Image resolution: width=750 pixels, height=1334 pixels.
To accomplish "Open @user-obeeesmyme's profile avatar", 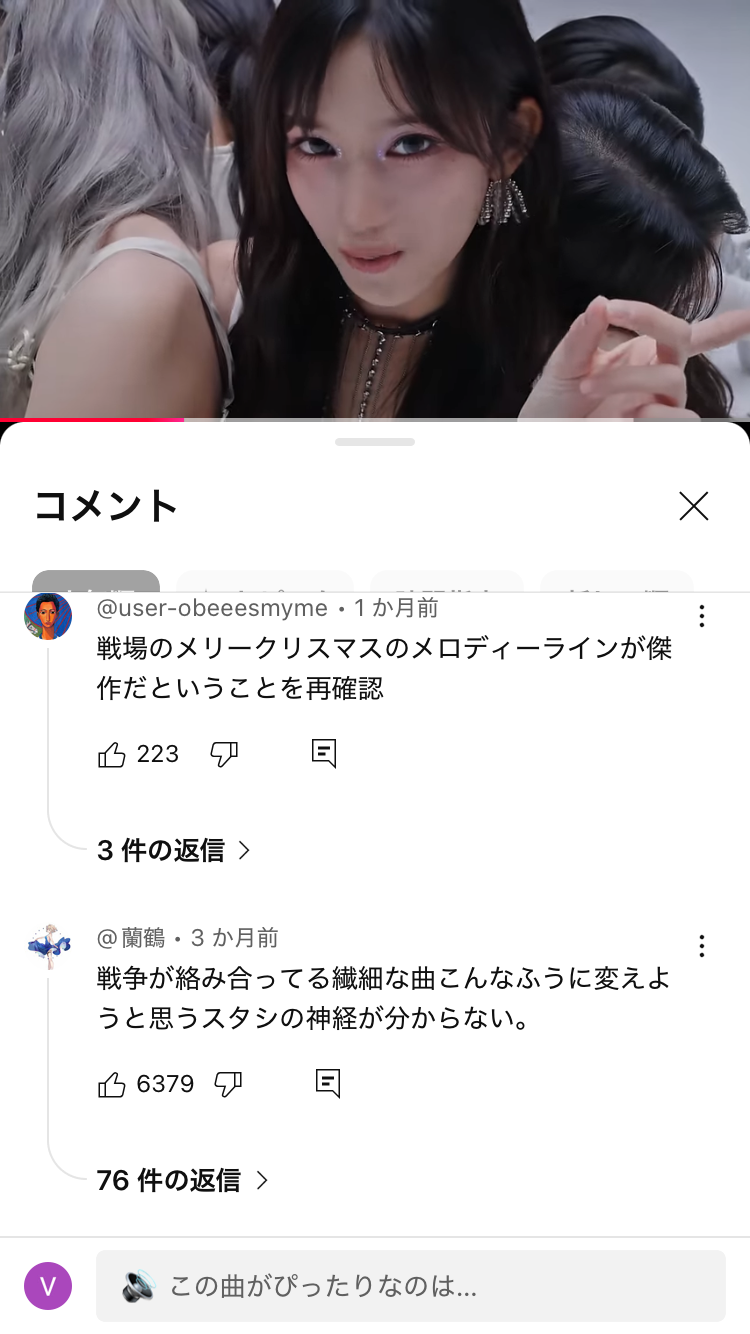I will point(48,616).
